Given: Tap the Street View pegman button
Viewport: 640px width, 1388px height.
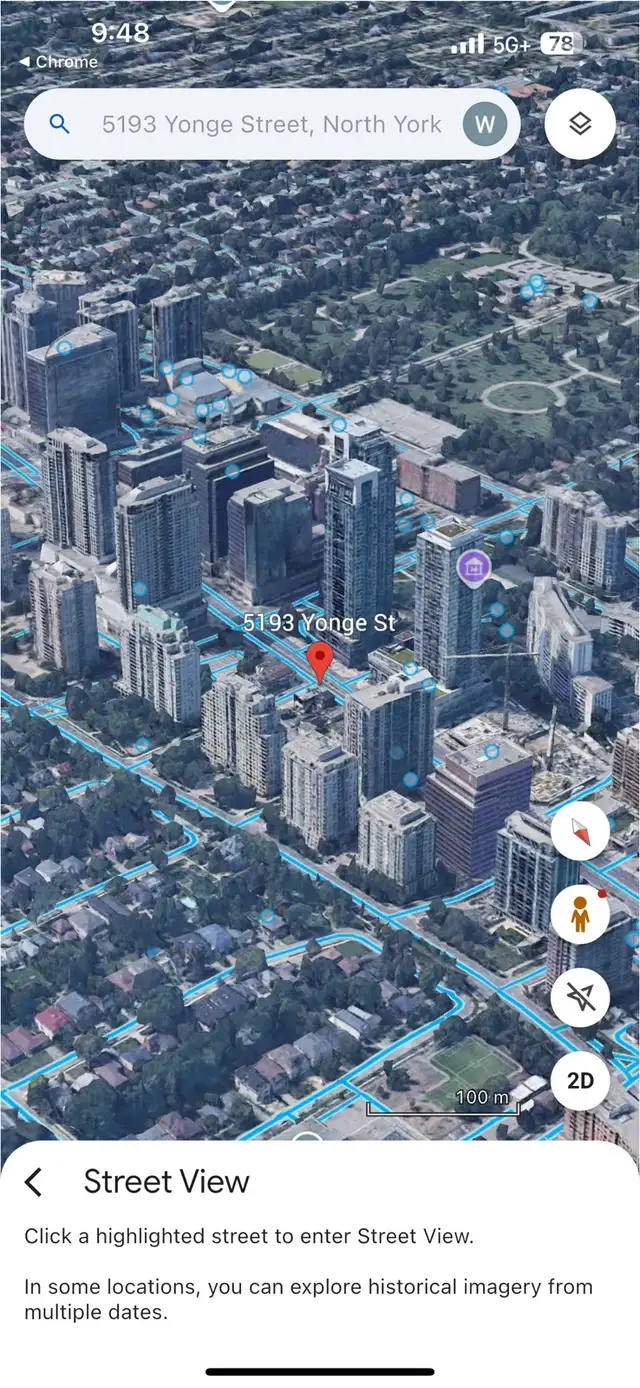Looking at the screenshot, I should pyautogui.click(x=580, y=914).
